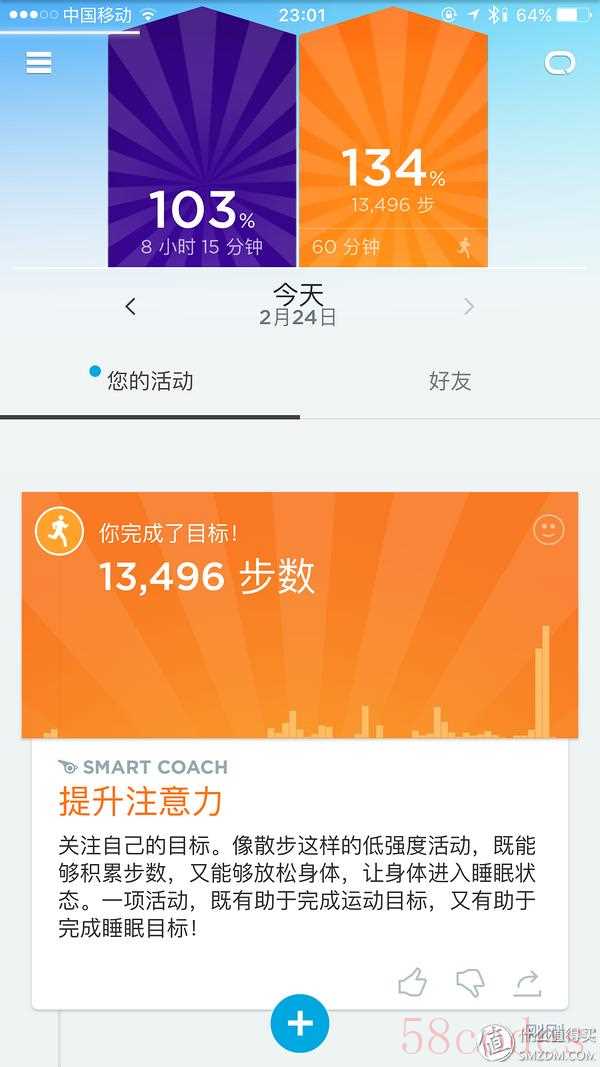The width and height of the screenshot is (600, 1067).
Task: Switch to the 好友 tab
Action: click(449, 381)
